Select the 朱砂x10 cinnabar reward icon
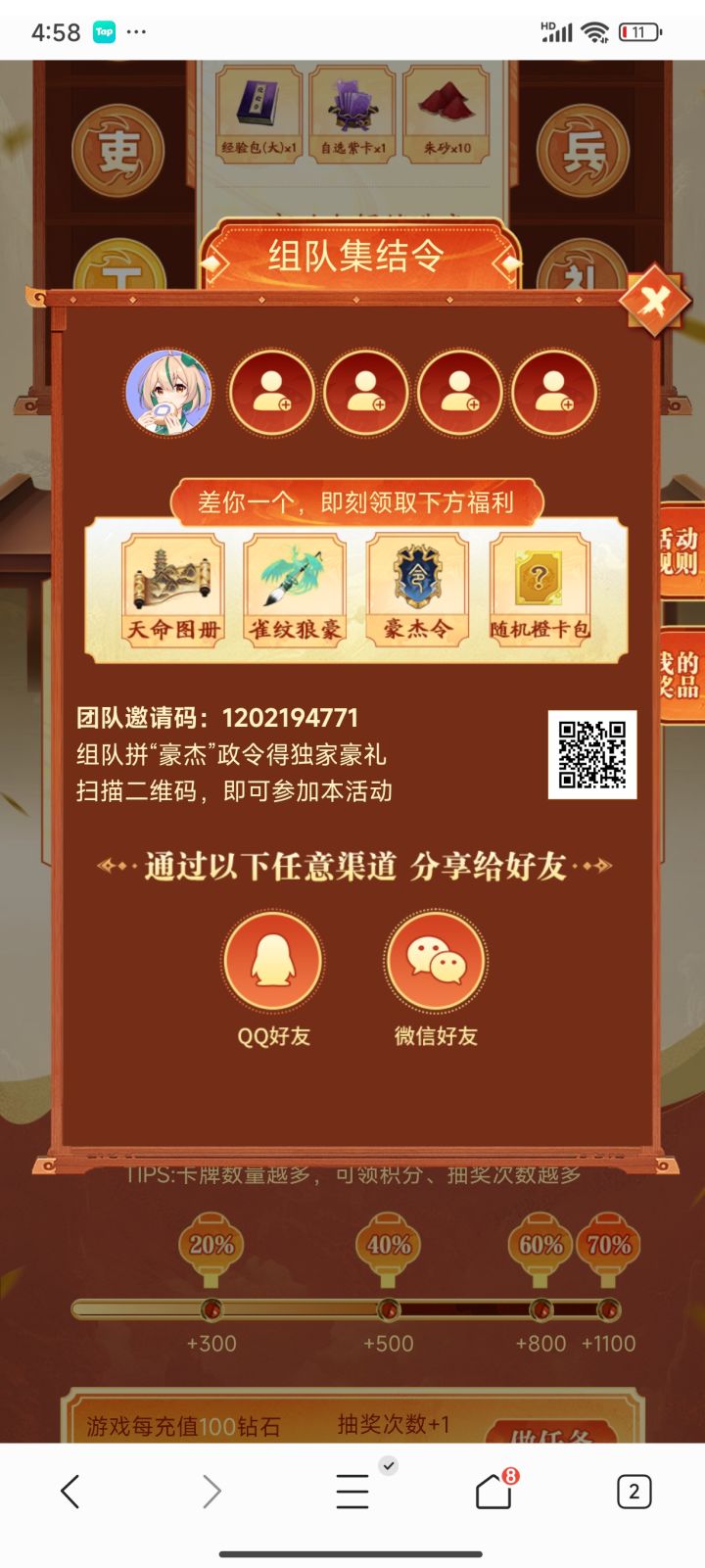This screenshot has width=705, height=1568. [448, 108]
